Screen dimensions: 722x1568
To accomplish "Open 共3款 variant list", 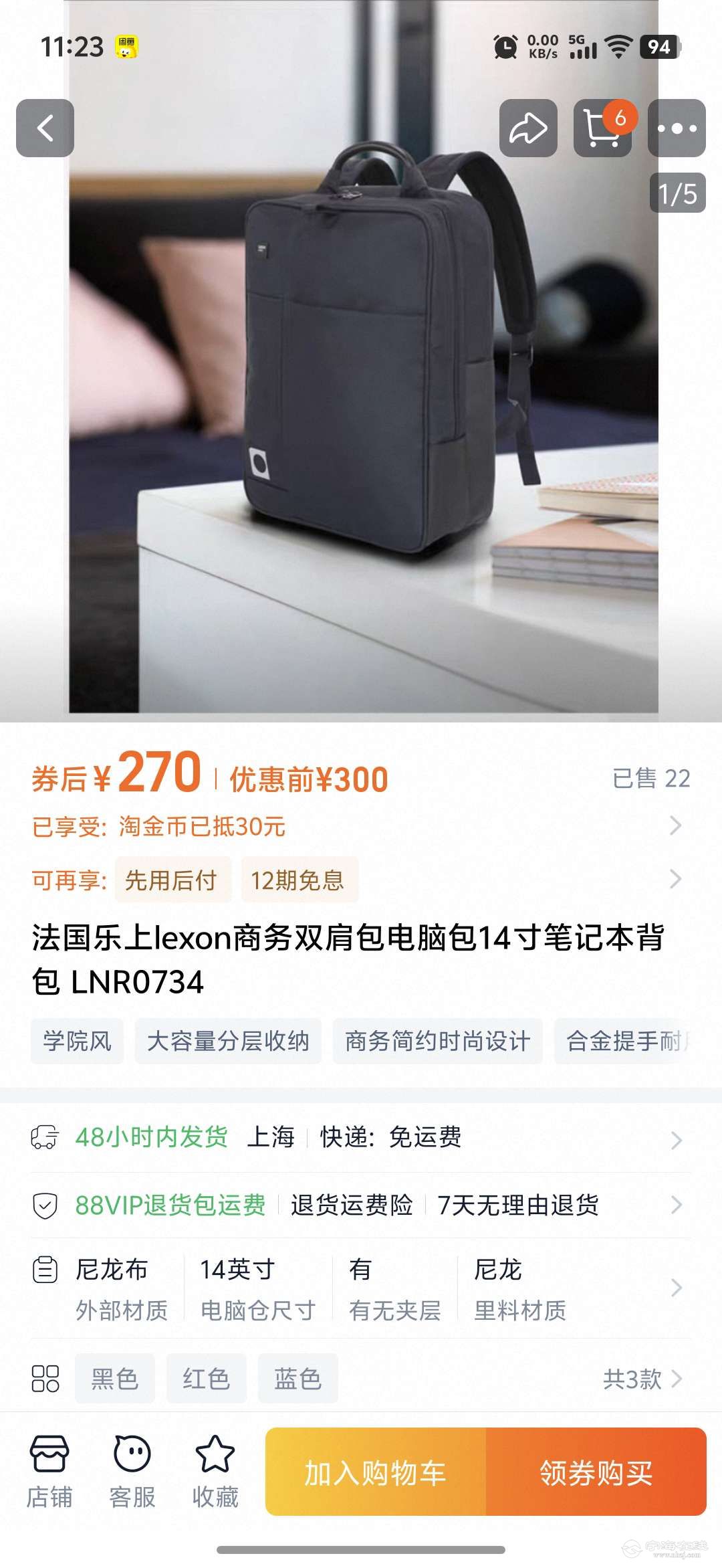I will (x=642, y=1379).
